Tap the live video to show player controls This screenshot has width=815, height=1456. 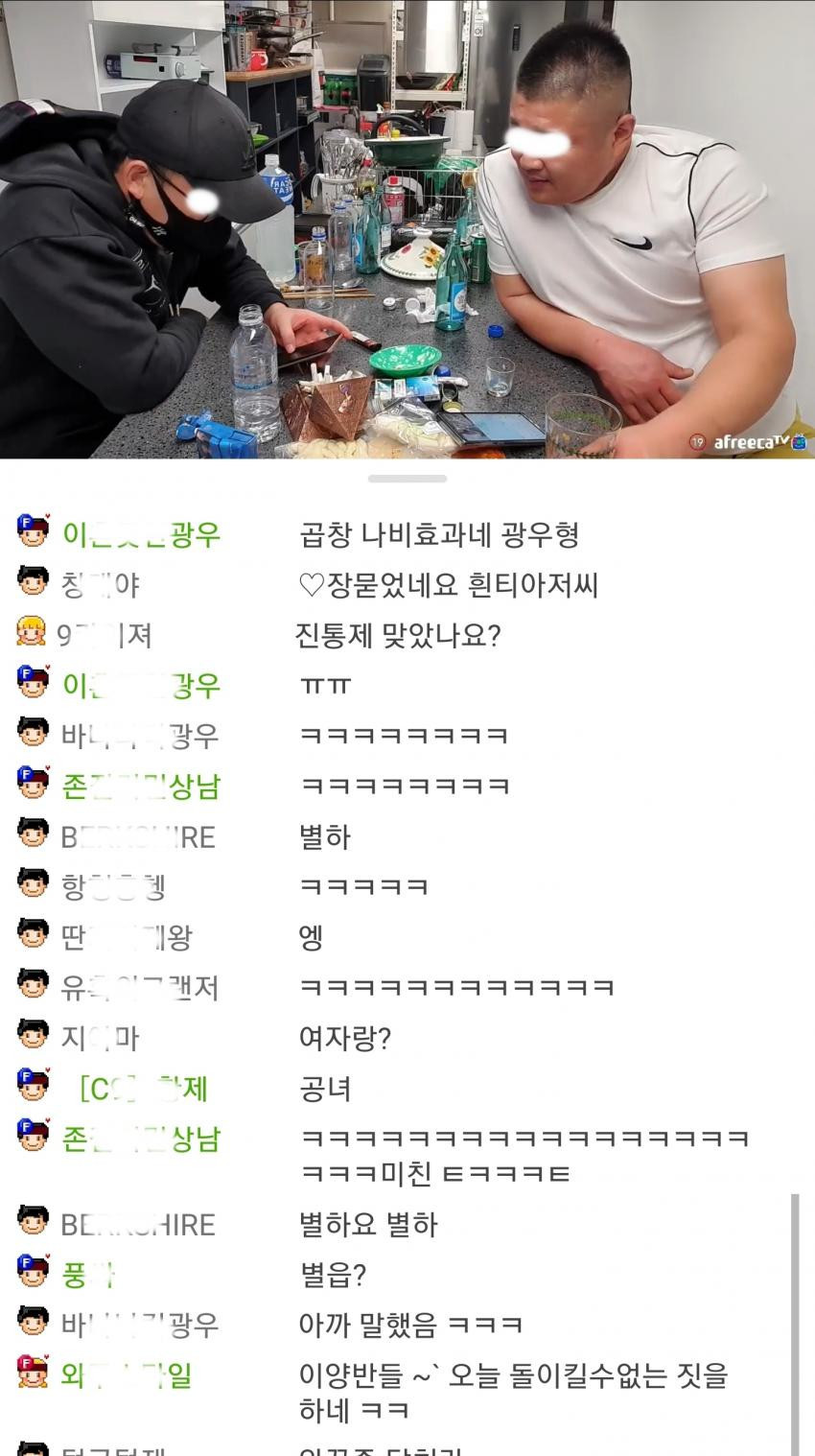coord(407,228)
